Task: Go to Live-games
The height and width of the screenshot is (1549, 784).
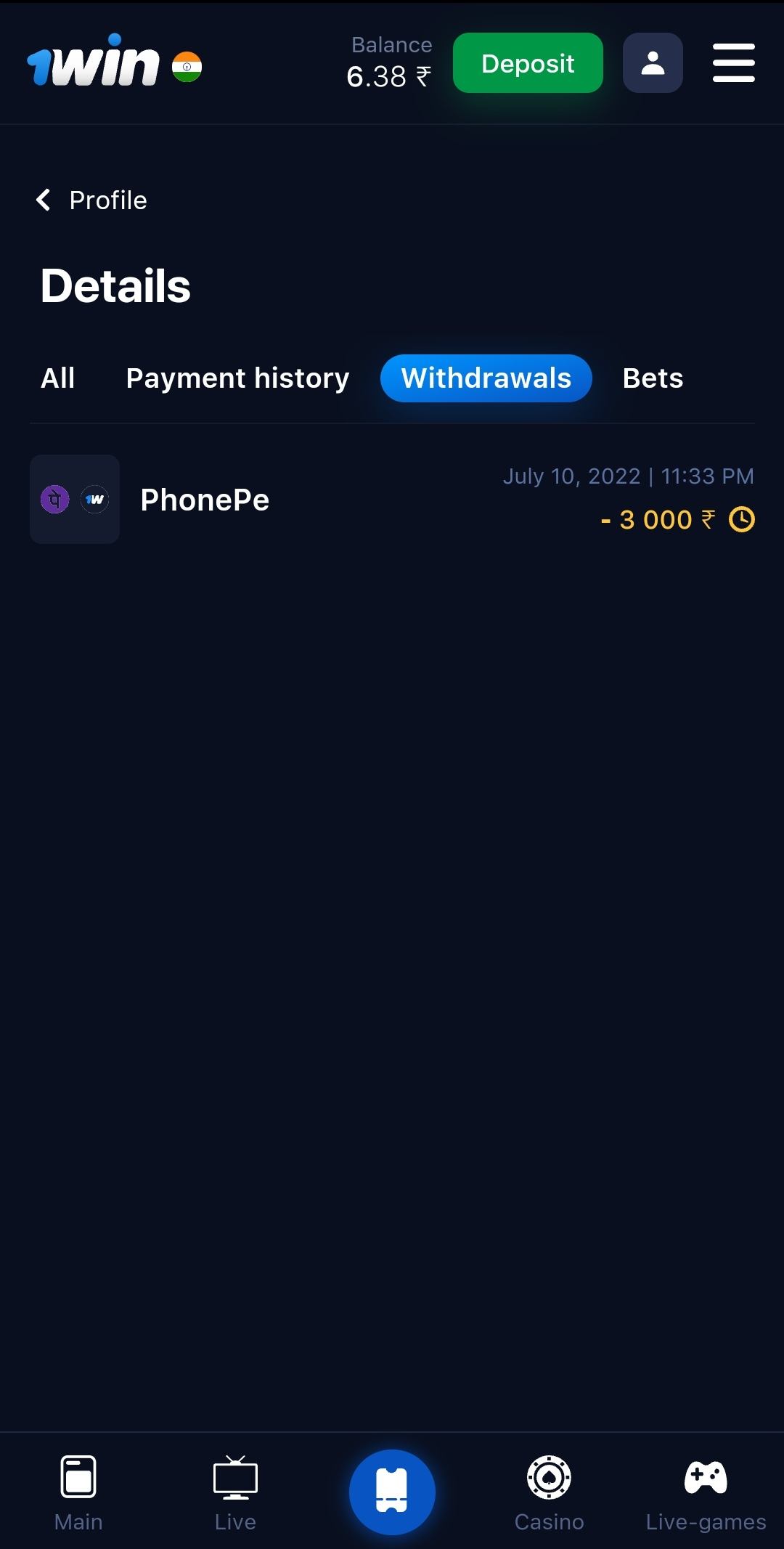Action: point(706,1492)
